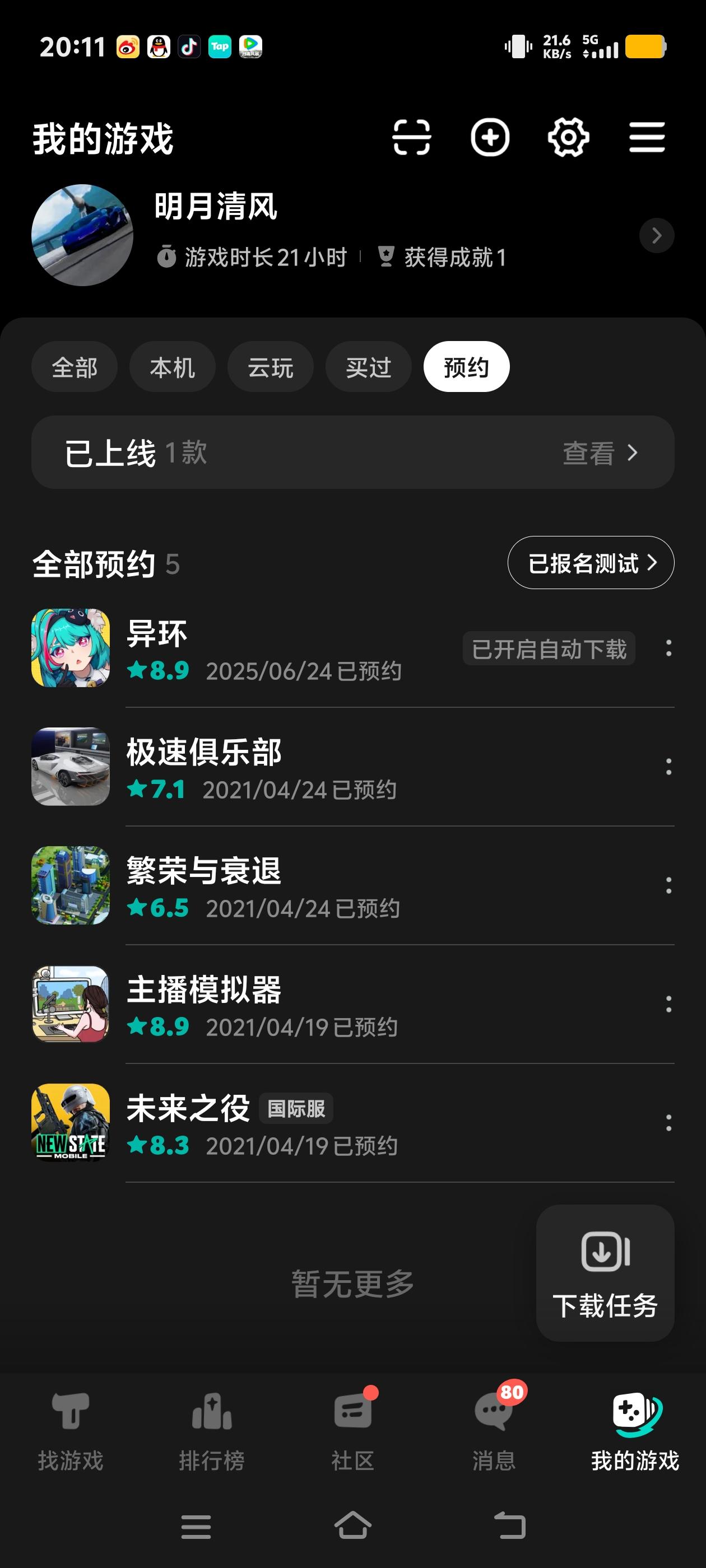Screen dimensions: 706x1568
Task: Tap 明月清风 profile avatar
Action: 83,237
